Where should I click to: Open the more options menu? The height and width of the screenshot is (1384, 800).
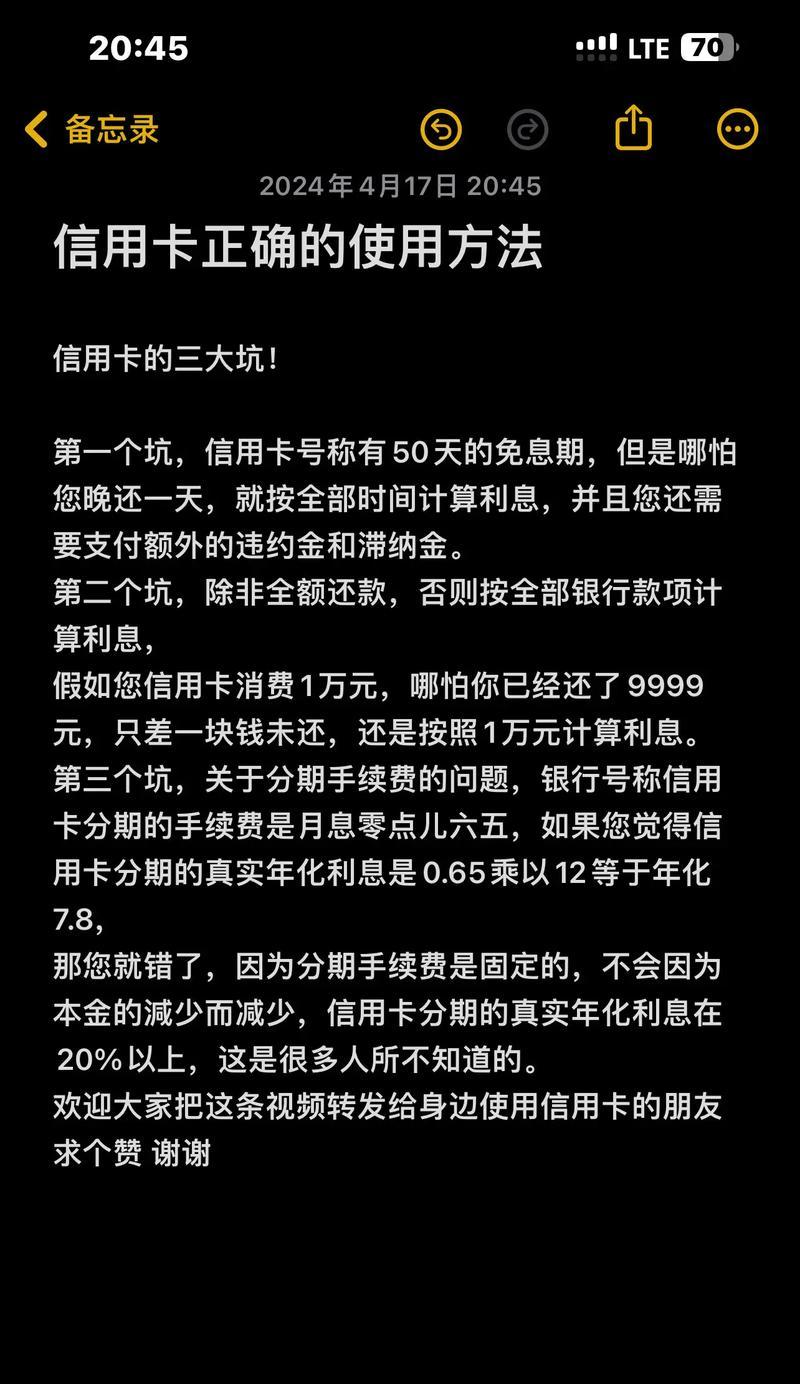(x=738, y=129)
